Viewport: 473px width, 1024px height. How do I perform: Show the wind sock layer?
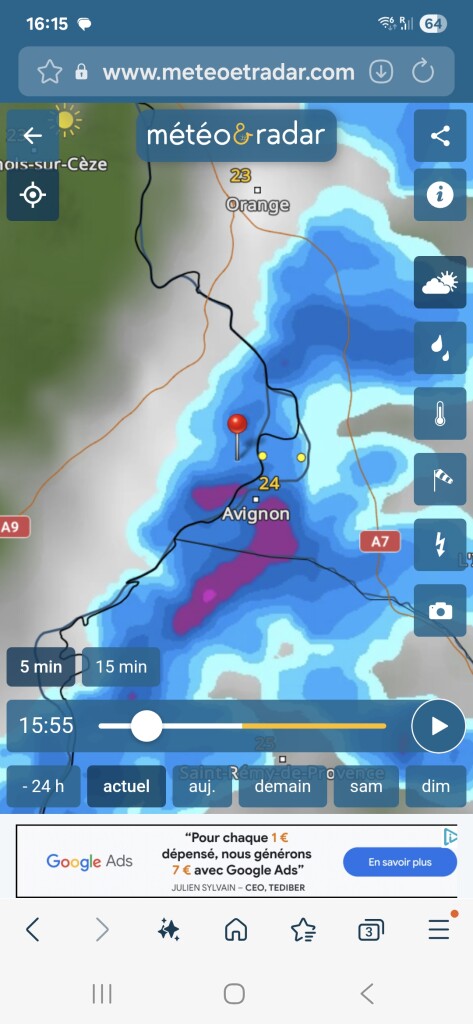click(x=440, y=479)
